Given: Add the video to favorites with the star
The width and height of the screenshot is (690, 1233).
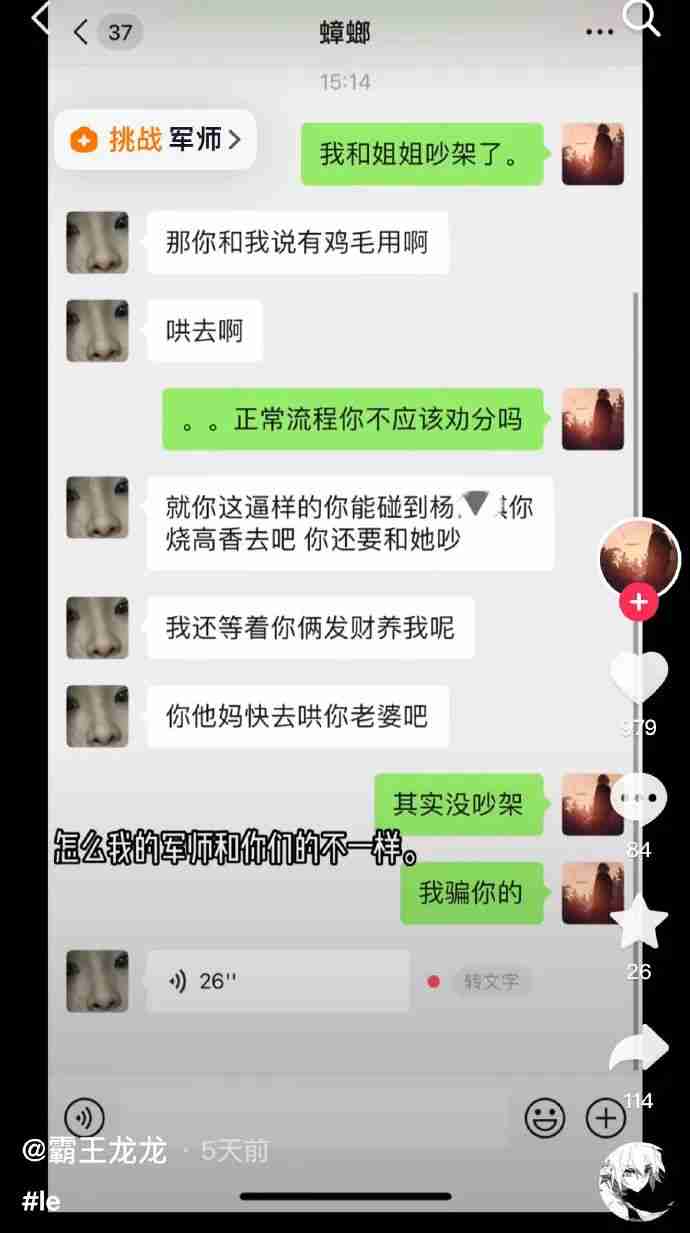Looking at the screenshot, I should pos(639,922).
